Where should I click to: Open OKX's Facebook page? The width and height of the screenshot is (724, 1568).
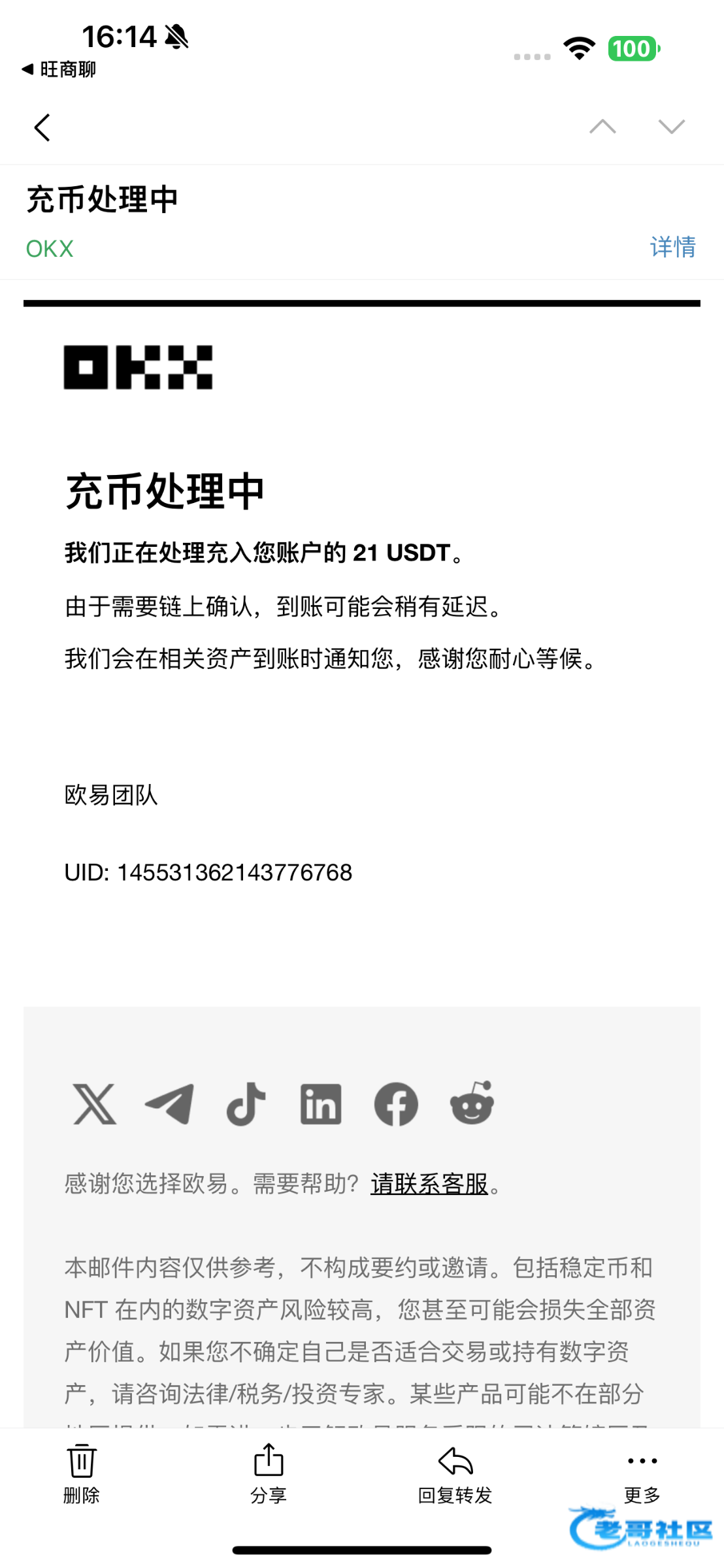pos(396,1104)
